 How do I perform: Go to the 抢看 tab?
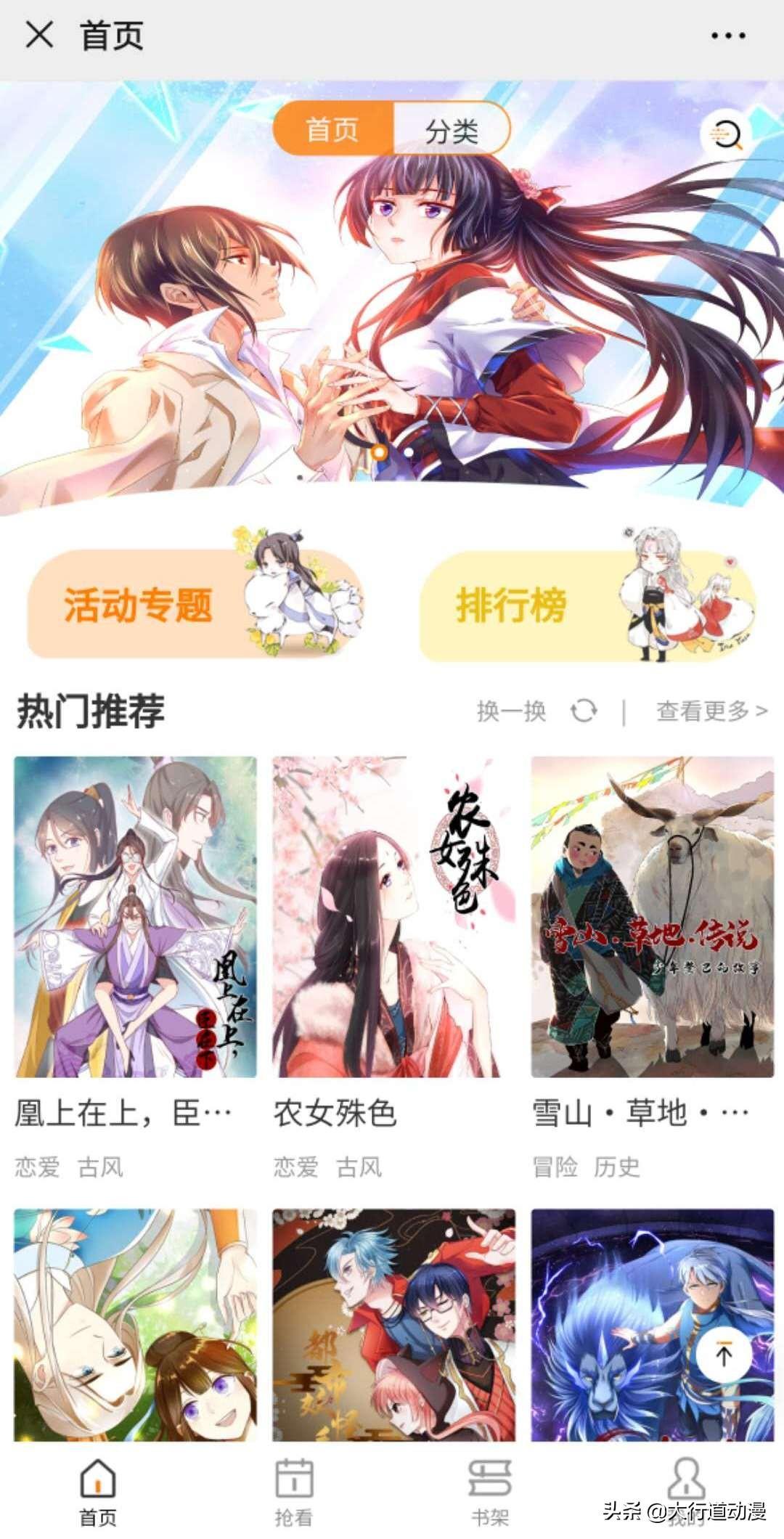(x=294, y=1490)
